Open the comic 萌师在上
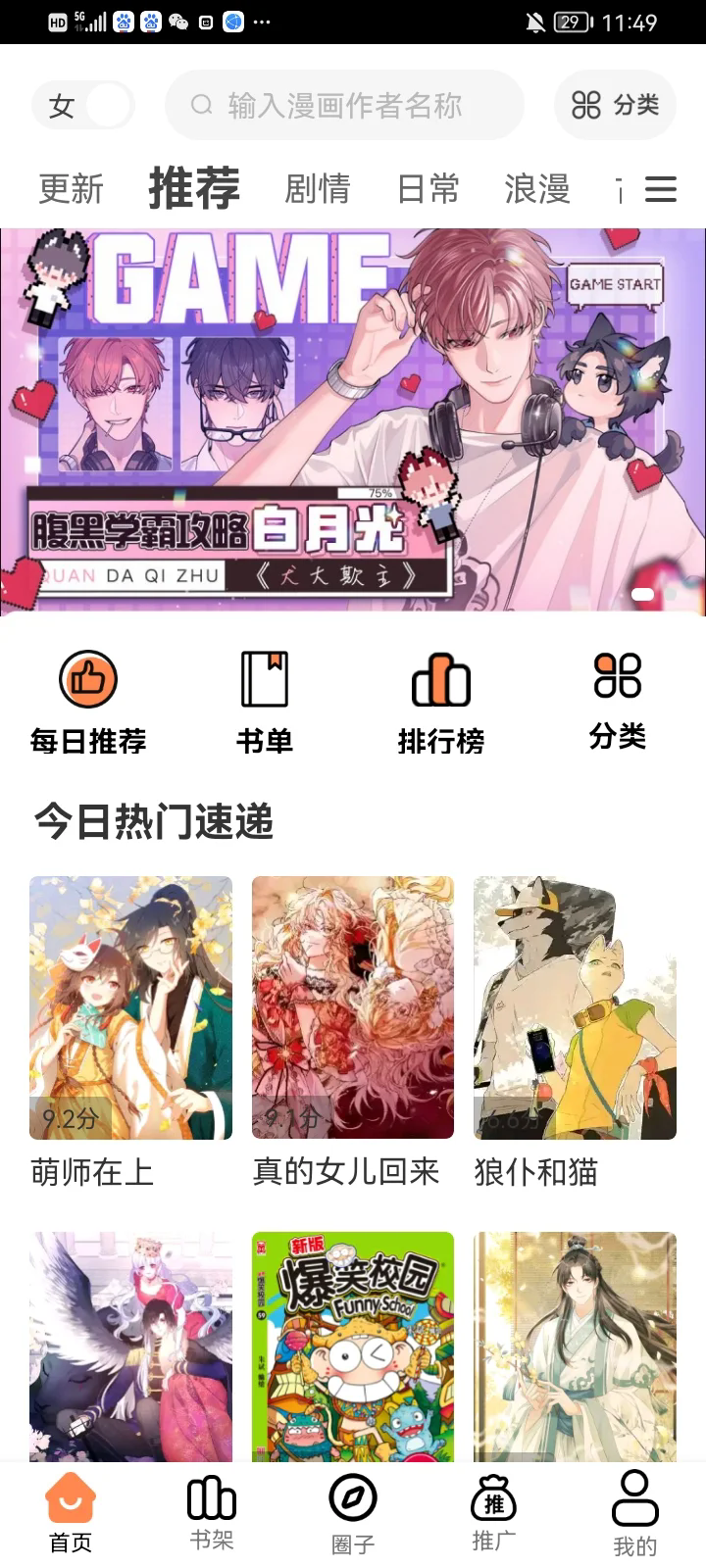This screenshot has height=1568, width=706. coord(129,1009)
